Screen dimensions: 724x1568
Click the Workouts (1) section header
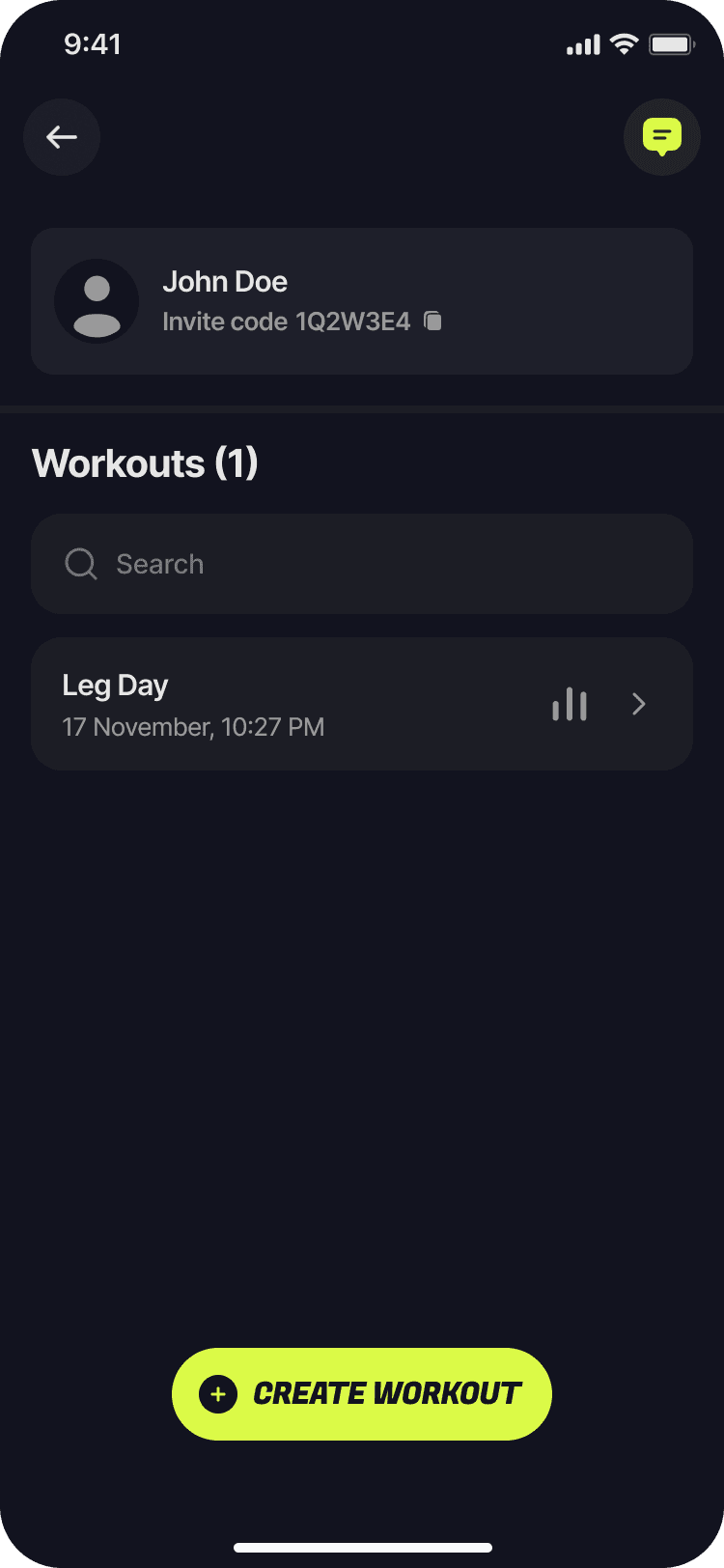(145, 463)
